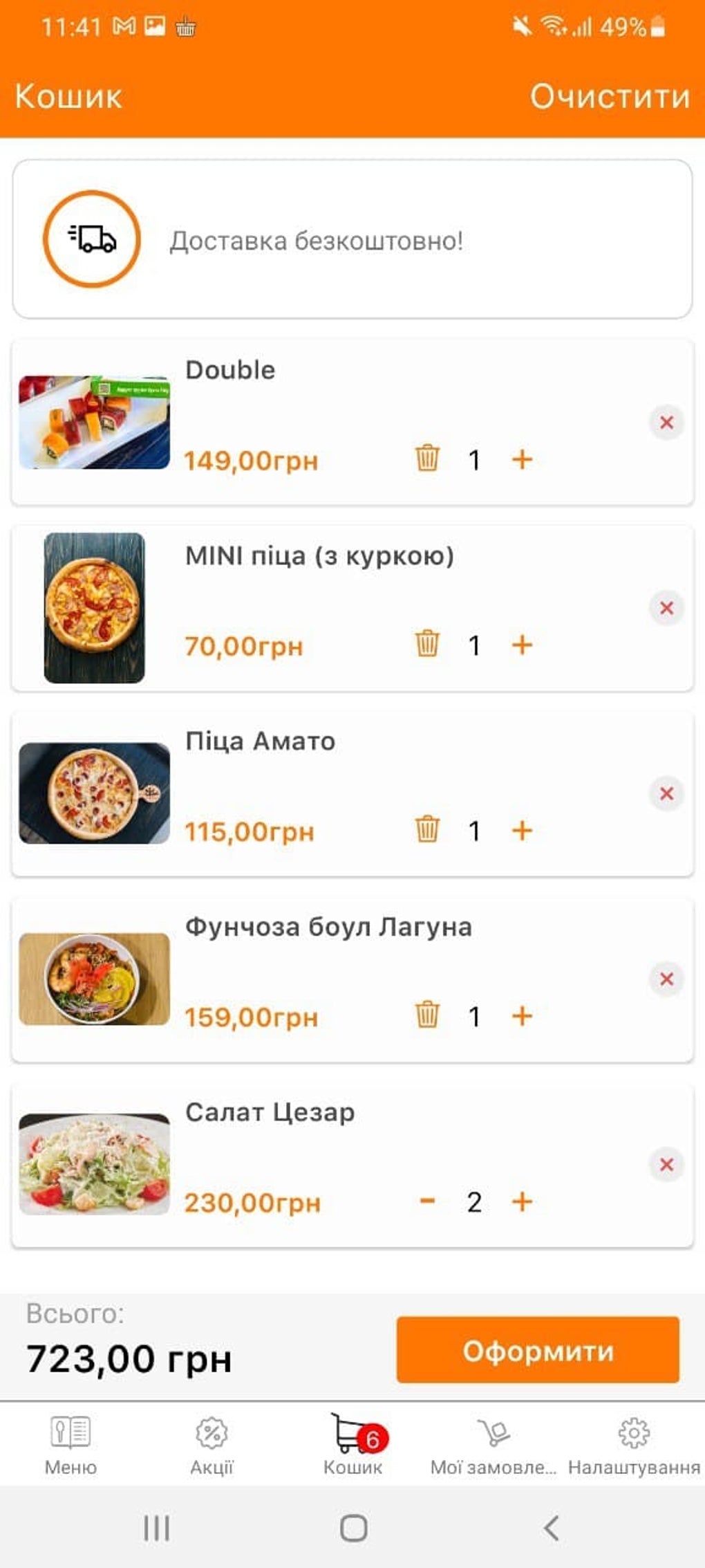The image size is (705, 1568).
Task: Delete MINI піца using trash icon
Action: [x=427, y=644]
